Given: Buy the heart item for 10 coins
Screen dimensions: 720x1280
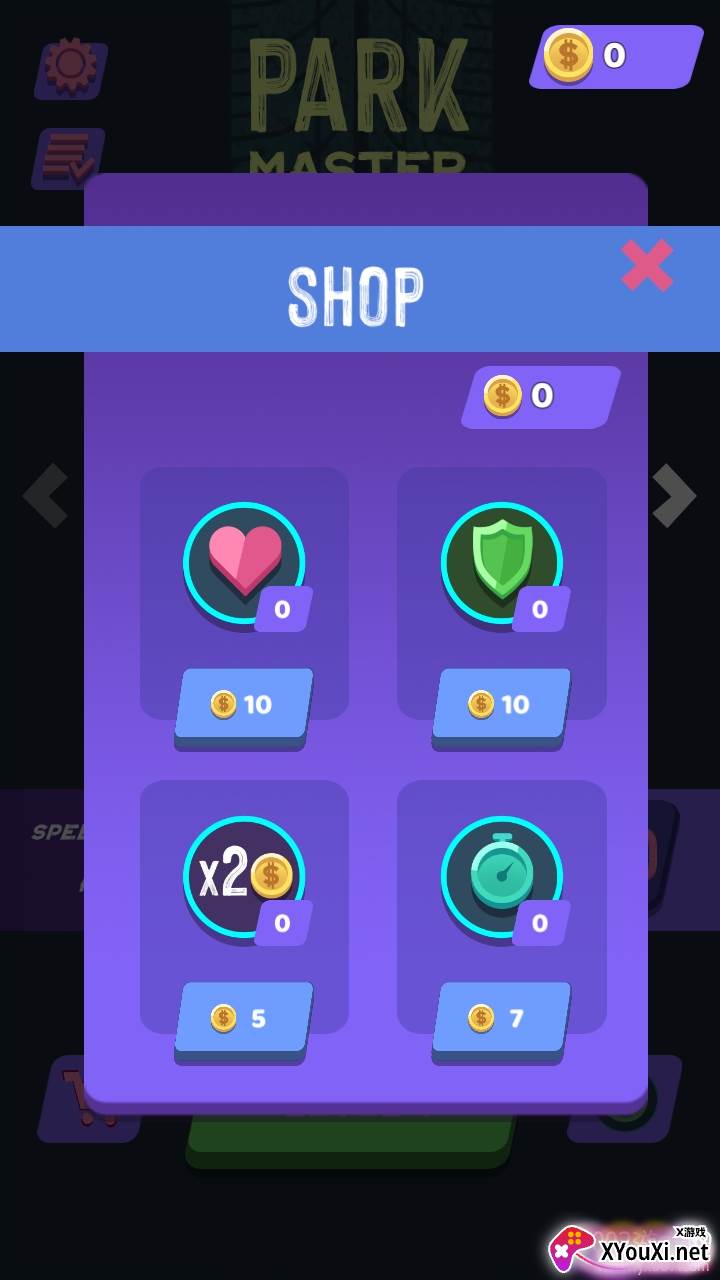Looking at the screenshot, I should pyautogui.click(x=244, y=704).
